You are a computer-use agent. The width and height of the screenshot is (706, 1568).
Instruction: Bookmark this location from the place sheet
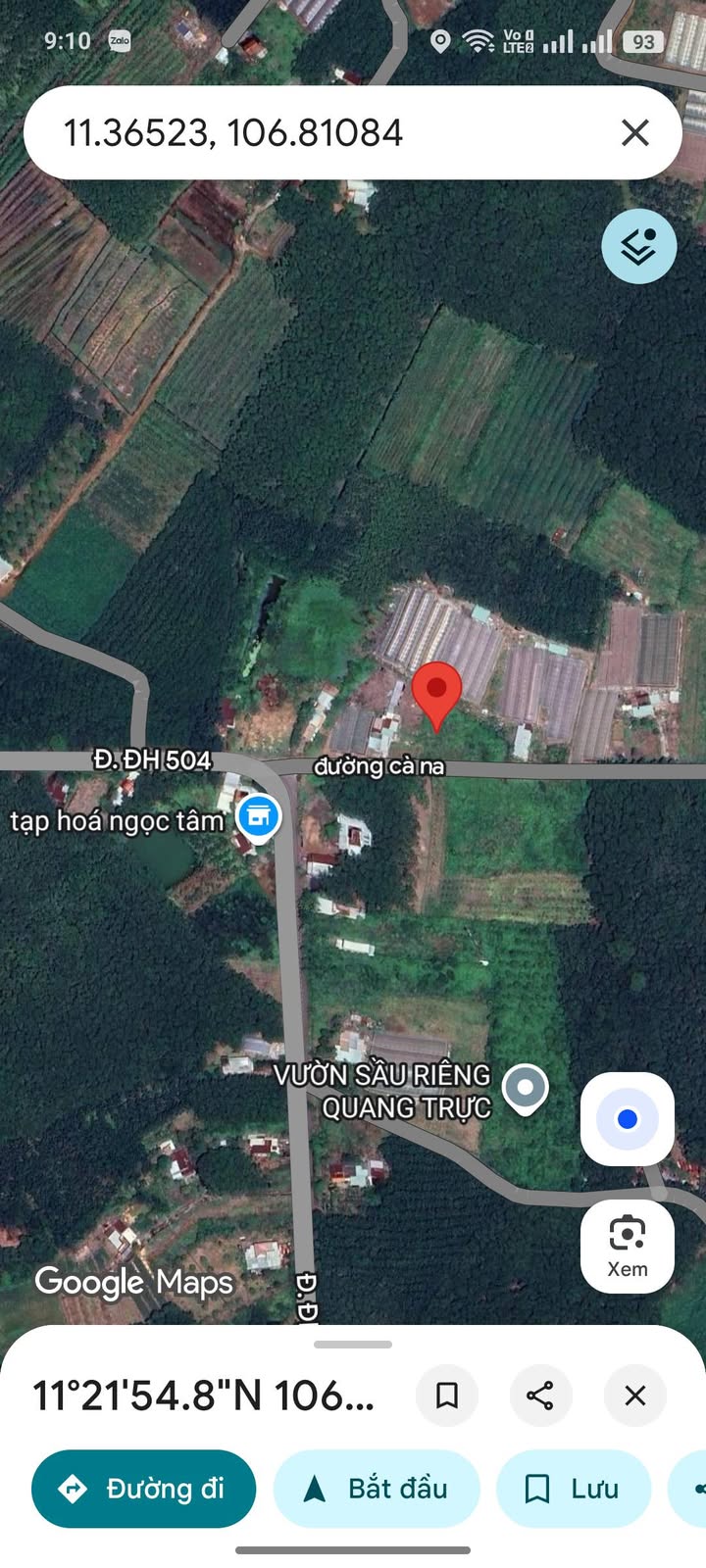[x=447, y=1396]
